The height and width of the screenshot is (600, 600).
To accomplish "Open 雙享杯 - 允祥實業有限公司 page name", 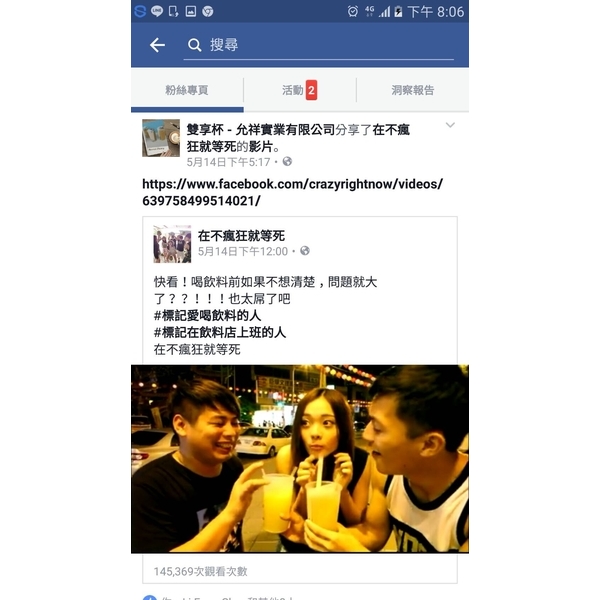I will point(260,129).
